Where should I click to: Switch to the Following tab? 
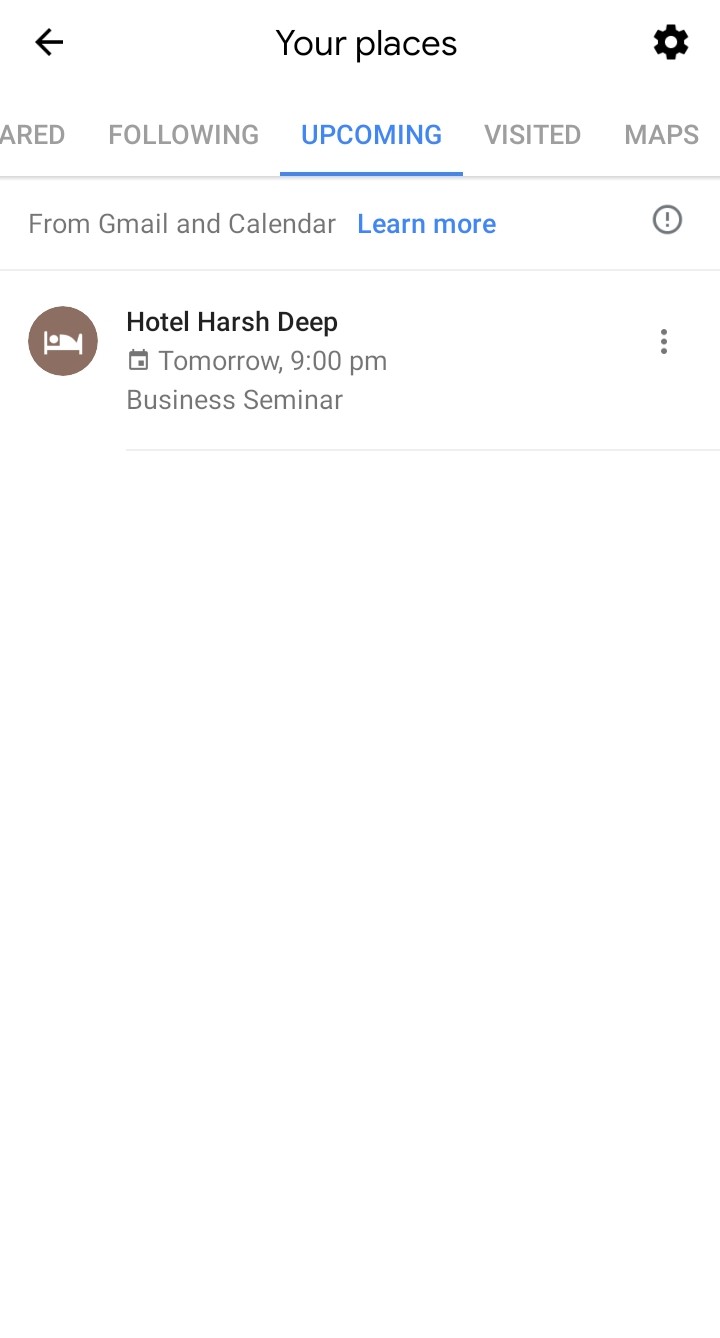[x=183, y=135]
